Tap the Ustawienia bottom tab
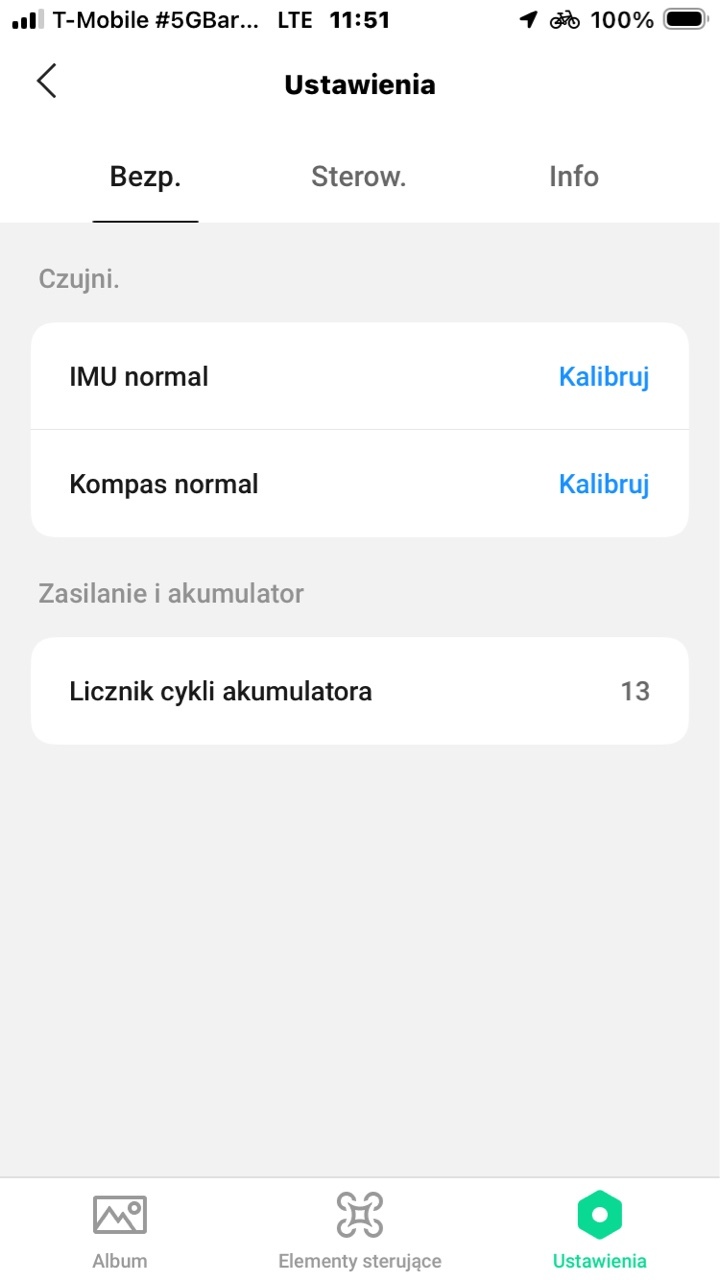Image resolution: width=720 pixels, height=1280 pixels. [599, 1230]
